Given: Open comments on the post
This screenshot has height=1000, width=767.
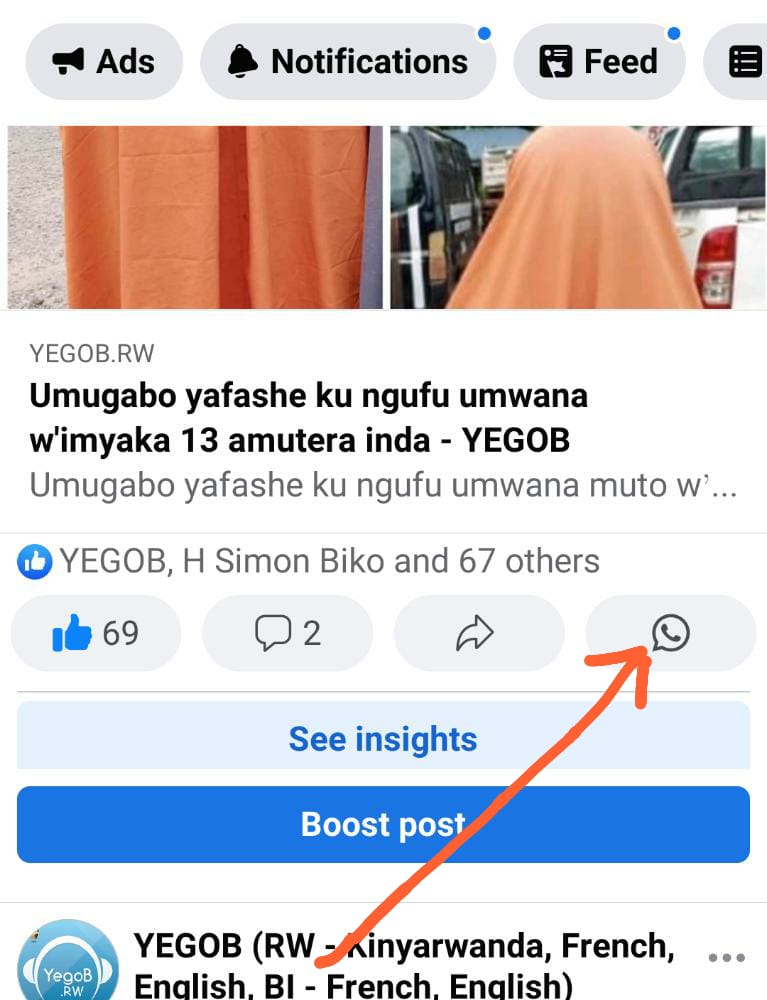Looking at the screenshot, I should (x=287, y=633).
